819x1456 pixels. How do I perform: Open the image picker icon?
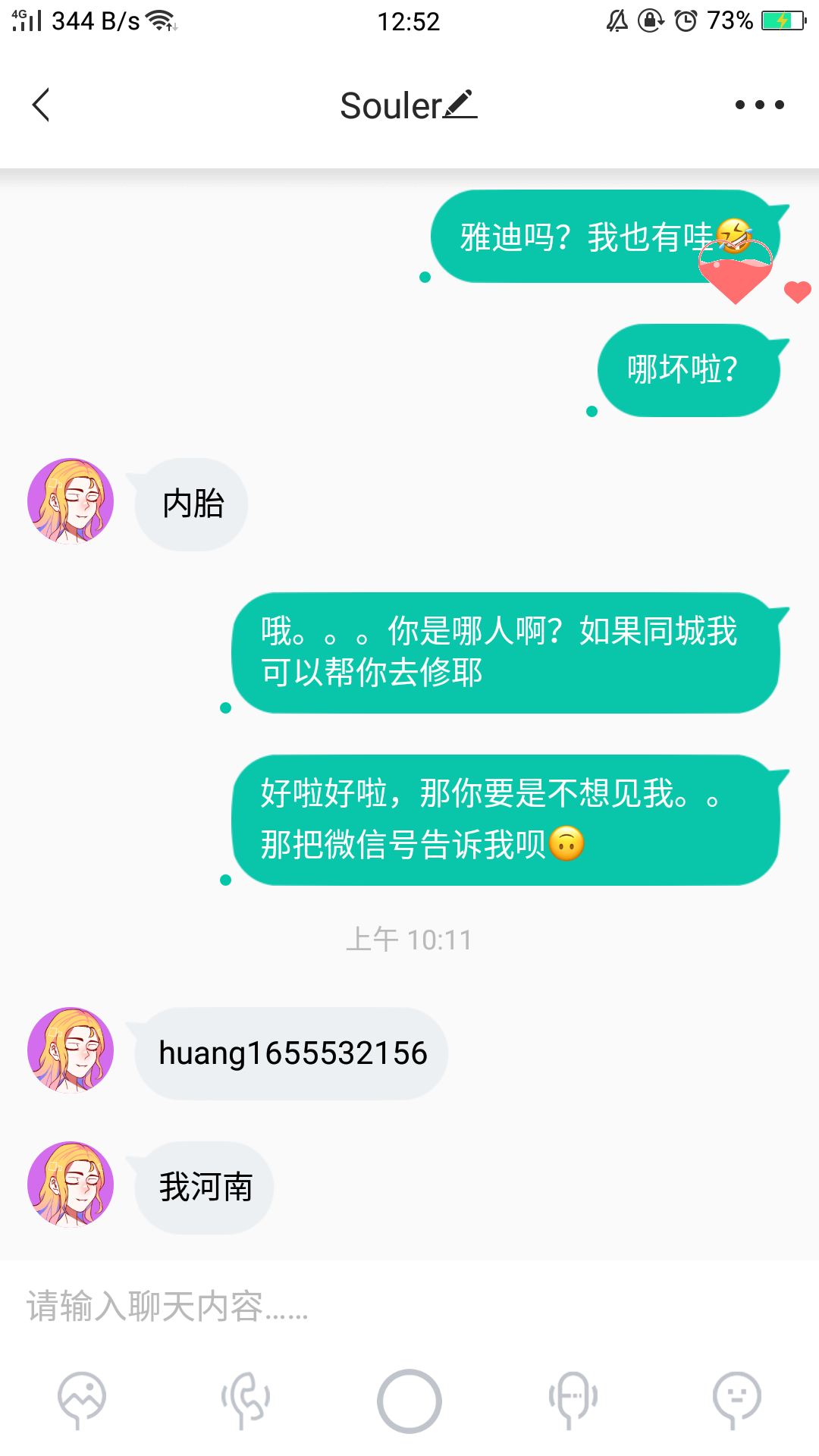(82, 1400)
